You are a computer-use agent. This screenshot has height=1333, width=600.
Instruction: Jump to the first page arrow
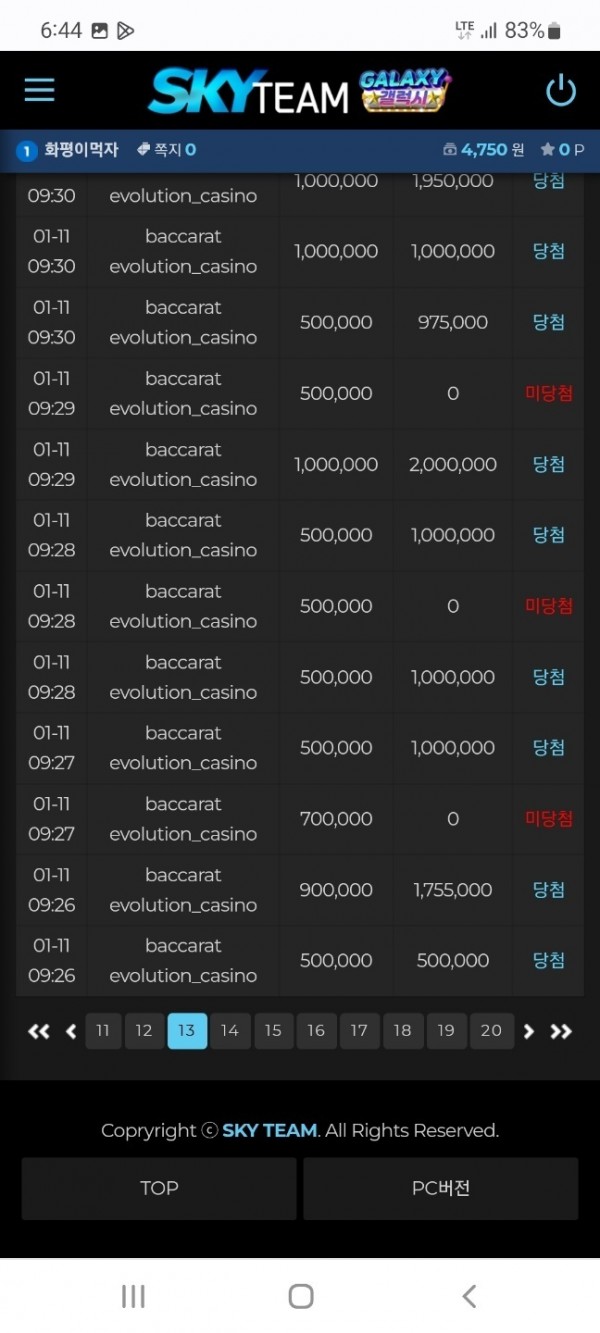39,1031
